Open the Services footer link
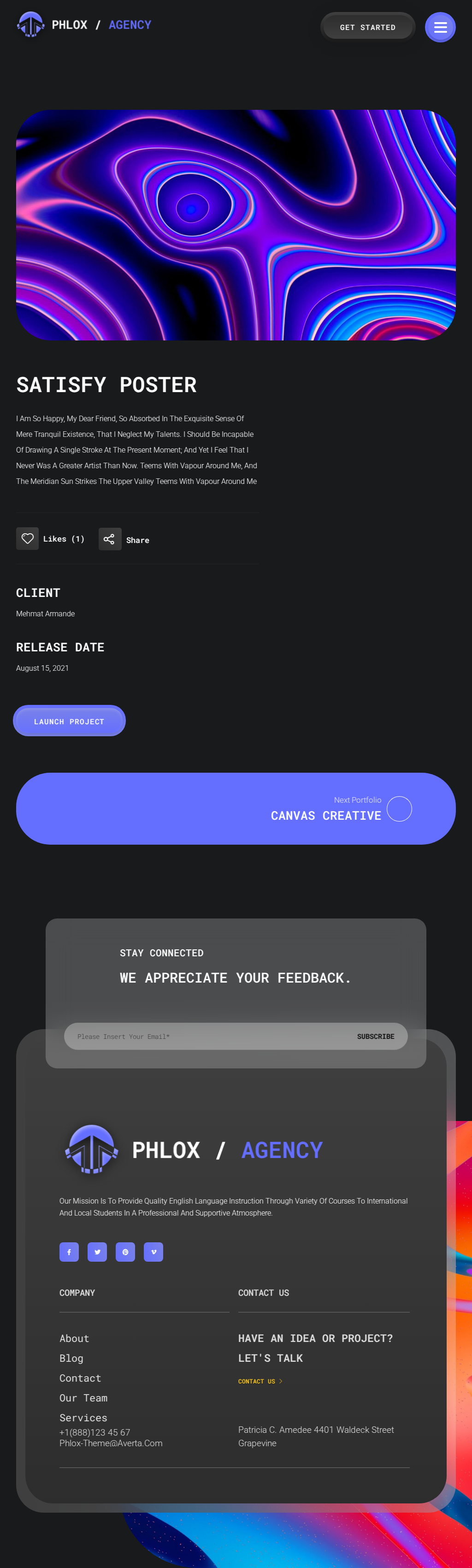This screenshot has width=472, height=1568. pos(83,1418)
